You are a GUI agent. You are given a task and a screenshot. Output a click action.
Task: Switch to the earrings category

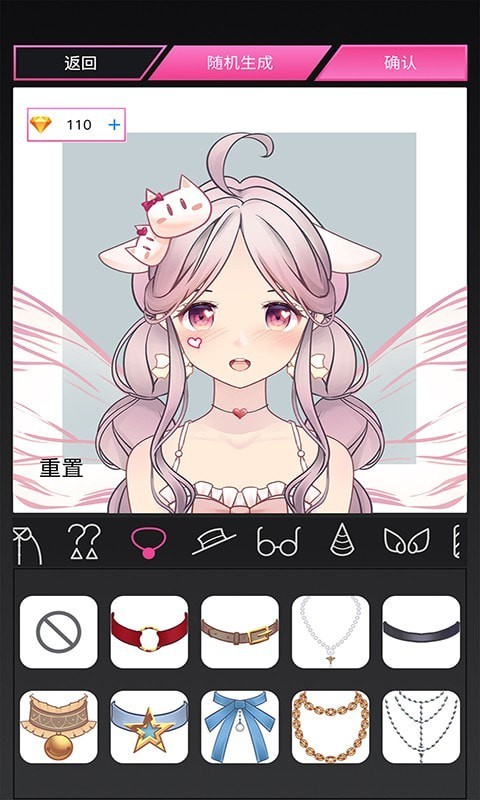click(85, 541)
